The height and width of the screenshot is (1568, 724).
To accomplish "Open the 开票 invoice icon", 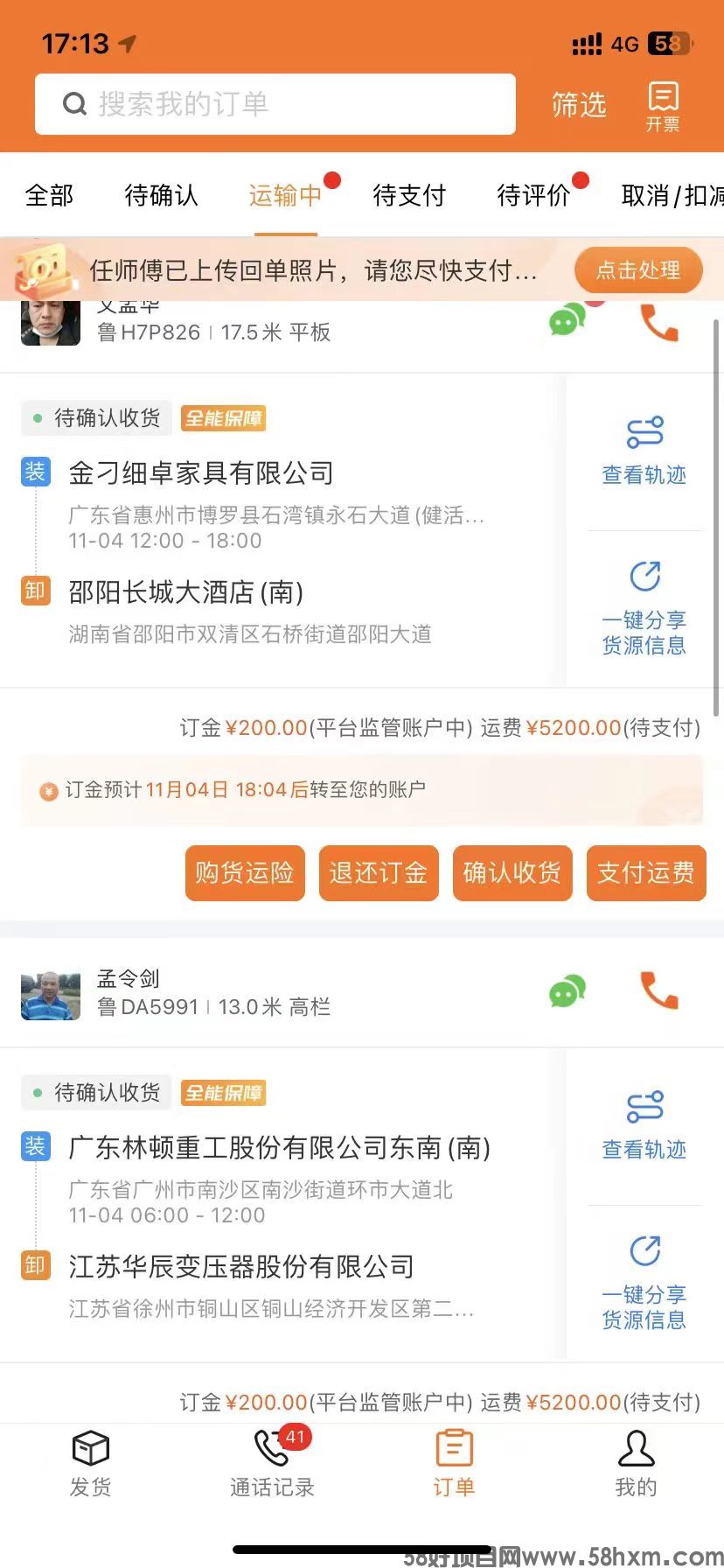I will click(663, 106).
